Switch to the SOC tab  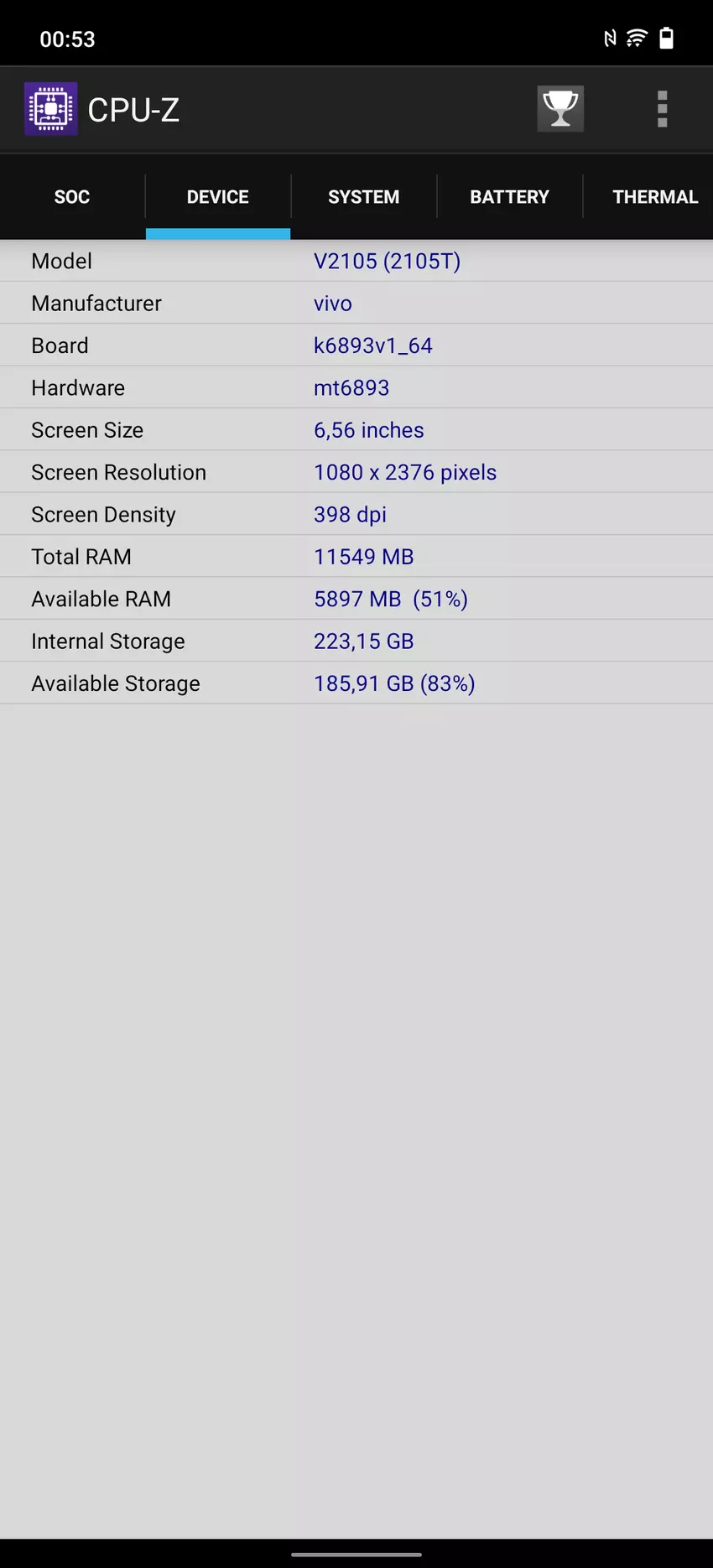(72, 197)
